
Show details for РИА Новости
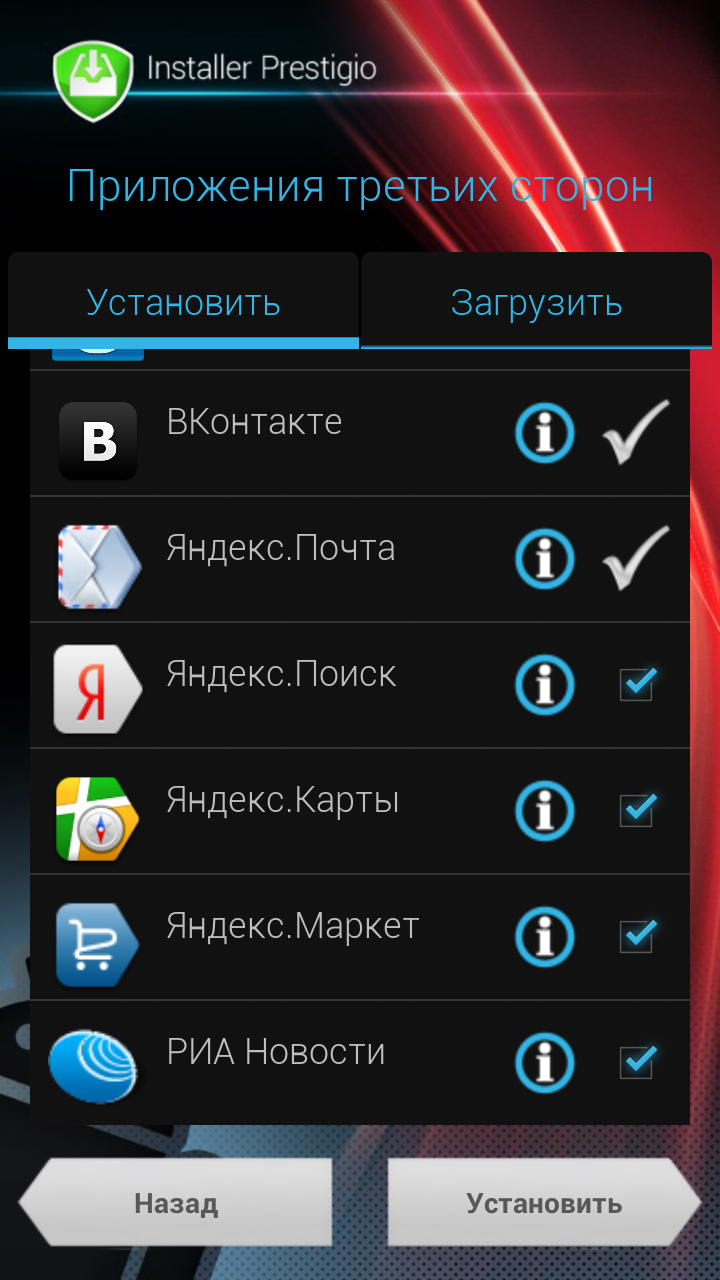click(x=545, y=1064)
